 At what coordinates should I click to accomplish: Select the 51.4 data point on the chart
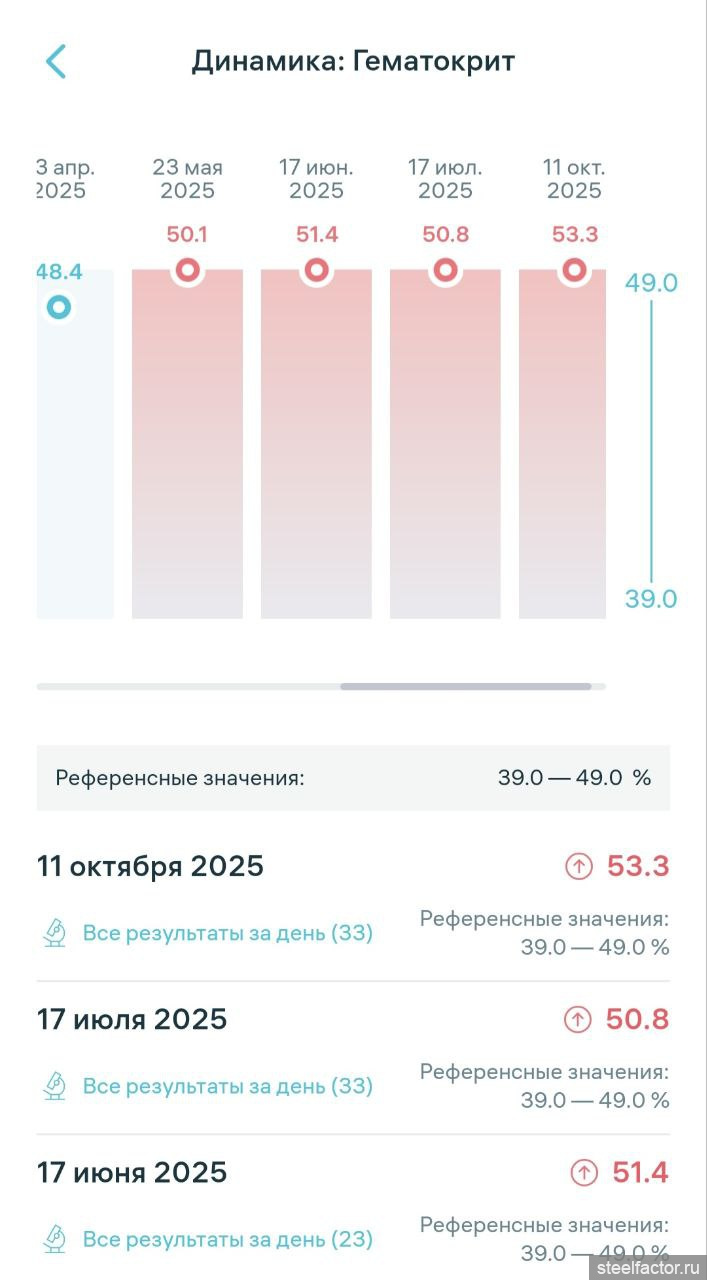pyautogui.click(x=316, y=270)
